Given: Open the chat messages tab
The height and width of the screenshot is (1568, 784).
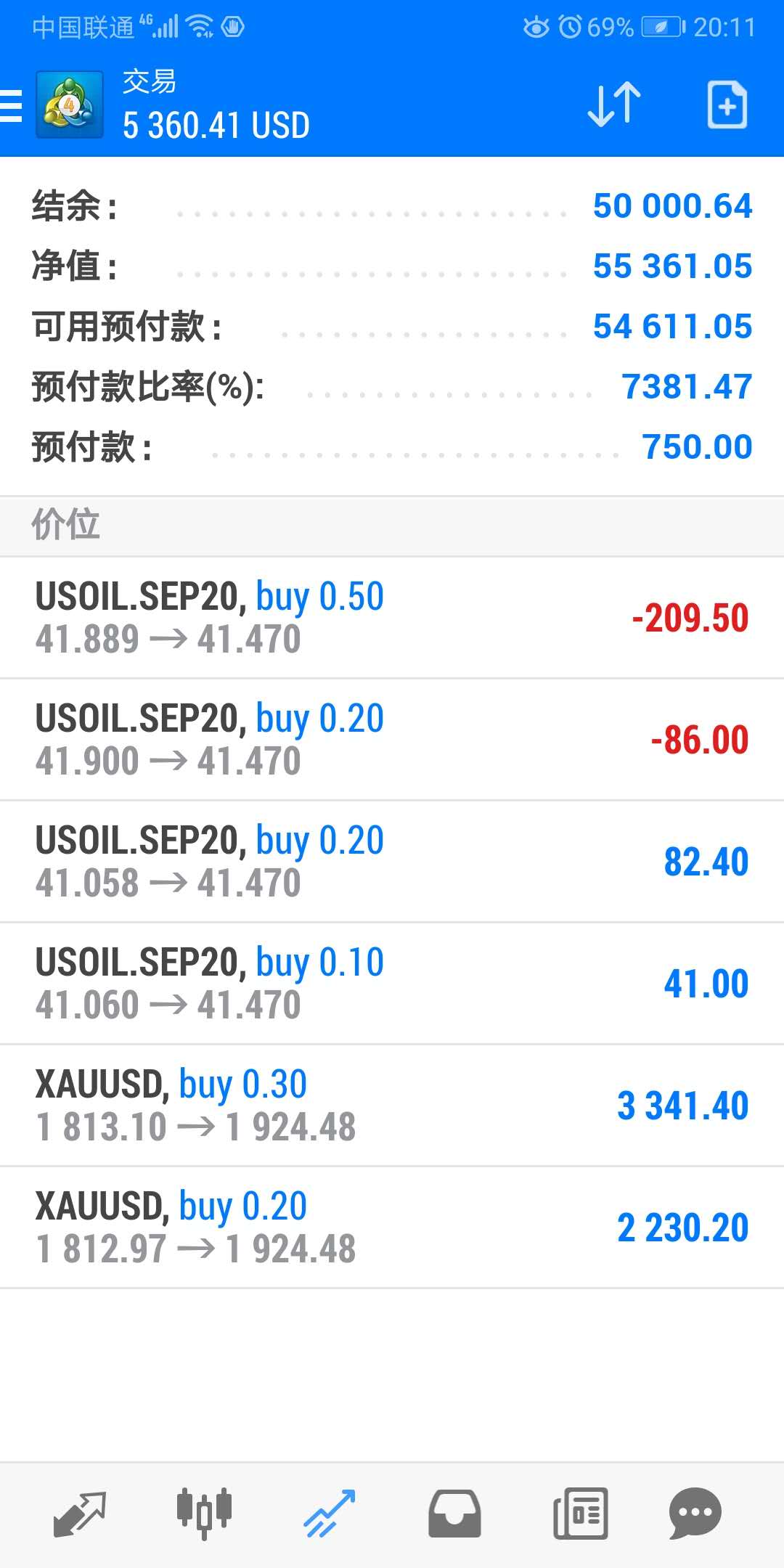Looking at the screenshot, I should click(695, 1514).
